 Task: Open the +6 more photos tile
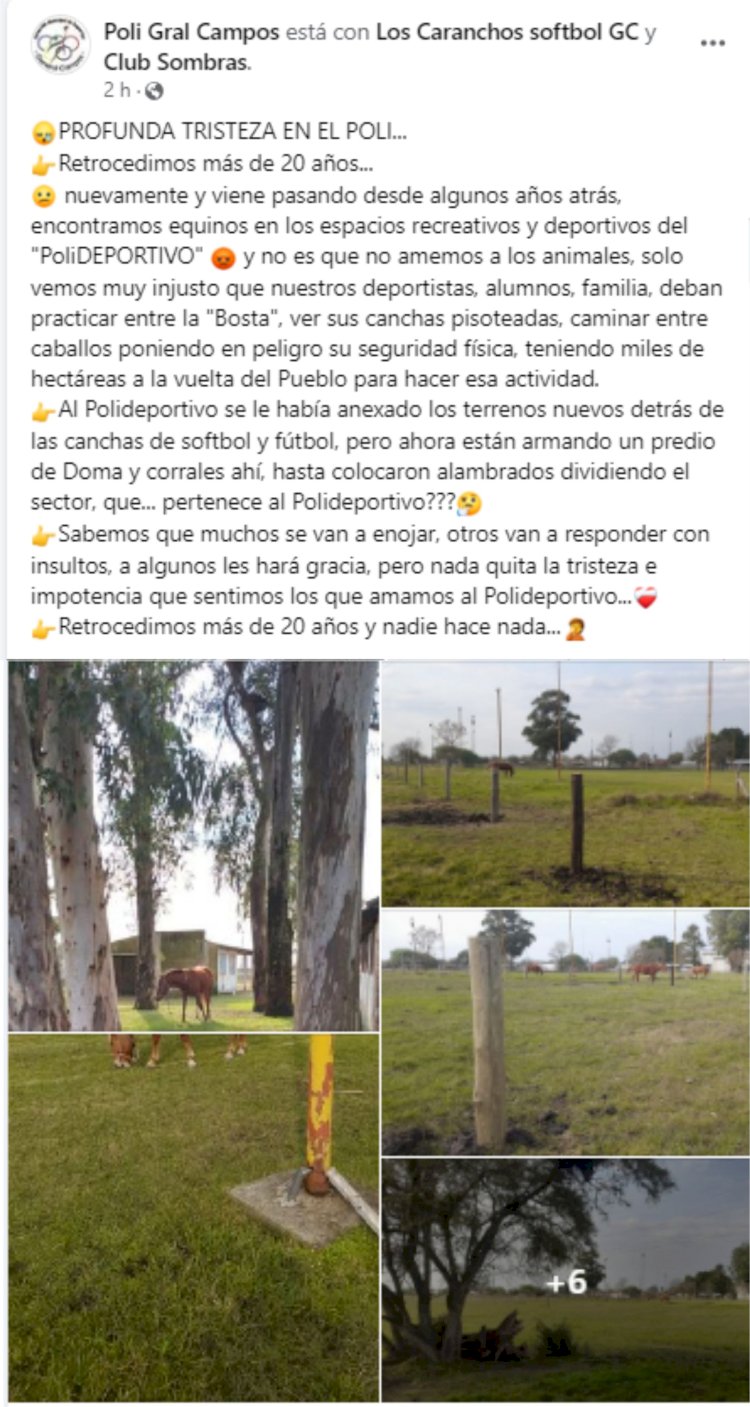point(565,1280)
